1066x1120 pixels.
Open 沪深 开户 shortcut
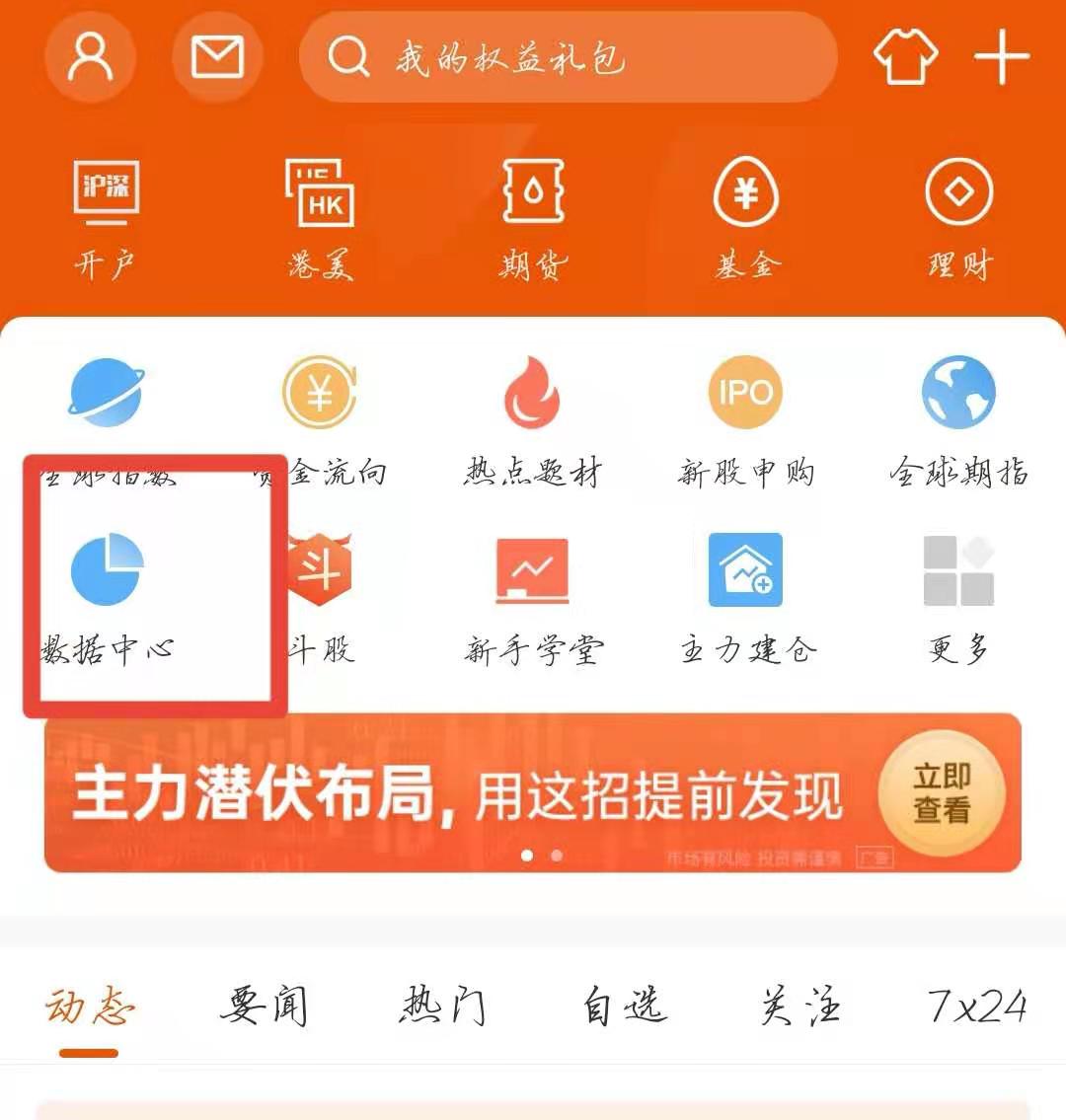[106, 220]
